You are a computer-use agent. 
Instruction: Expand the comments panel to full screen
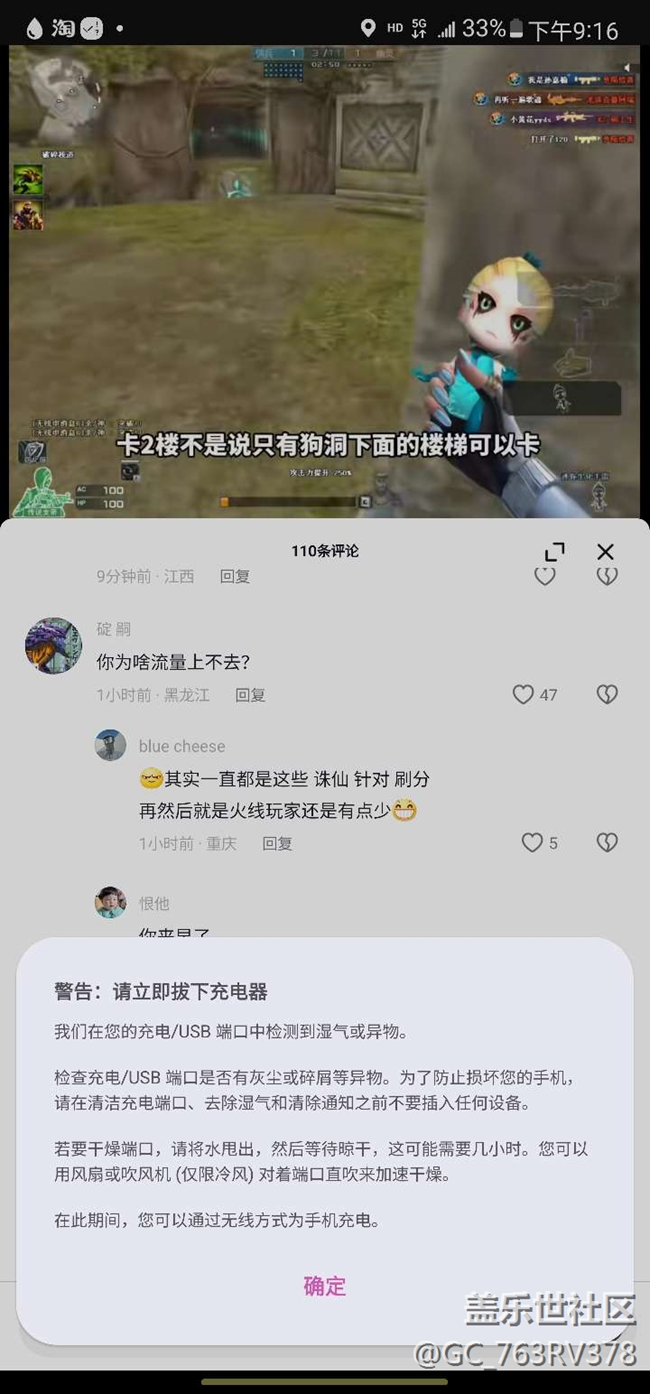pyautogui.click(x=554, y=552)
